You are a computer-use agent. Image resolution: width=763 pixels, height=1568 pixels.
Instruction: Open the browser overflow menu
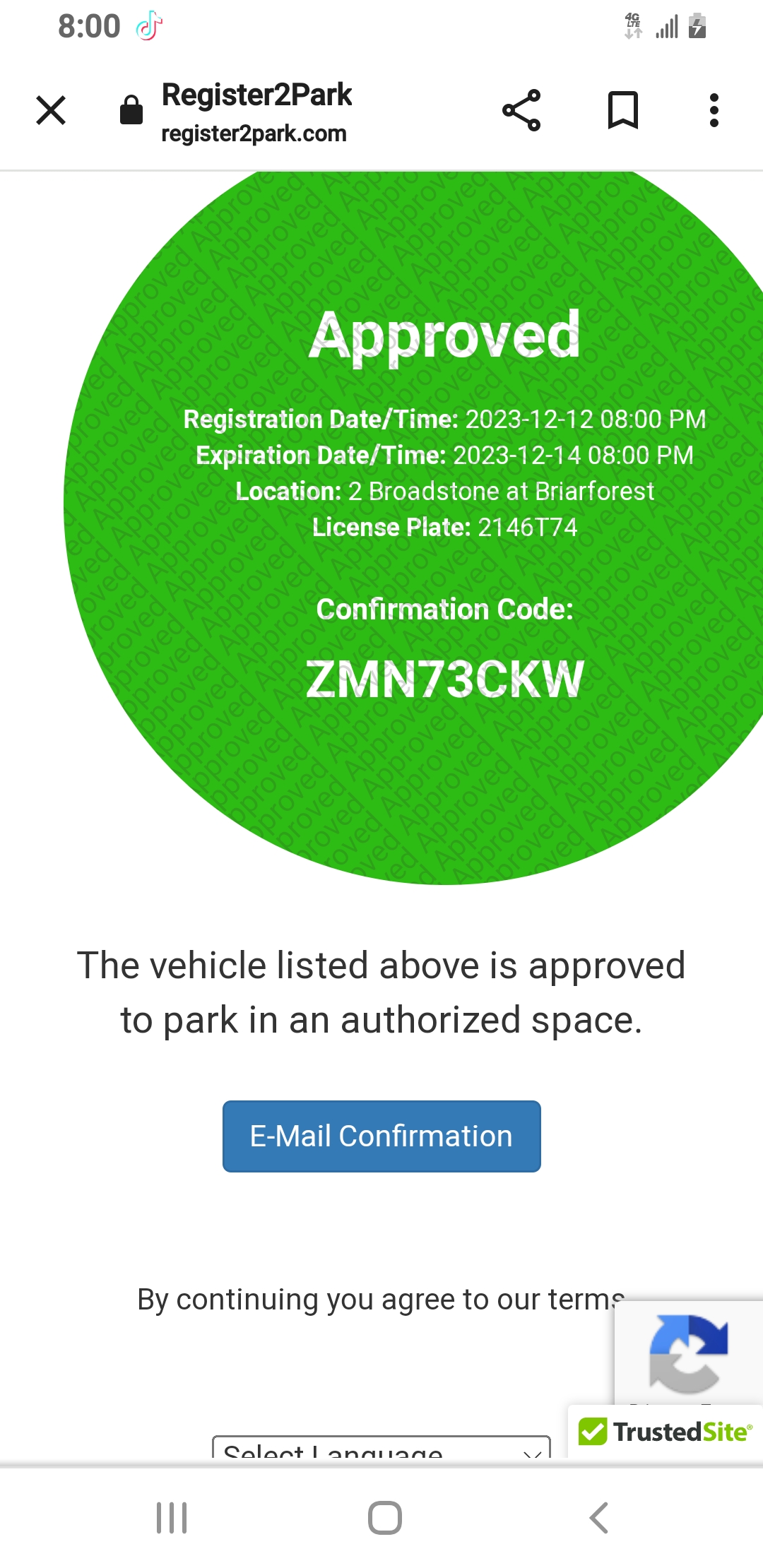click(714, 110)
